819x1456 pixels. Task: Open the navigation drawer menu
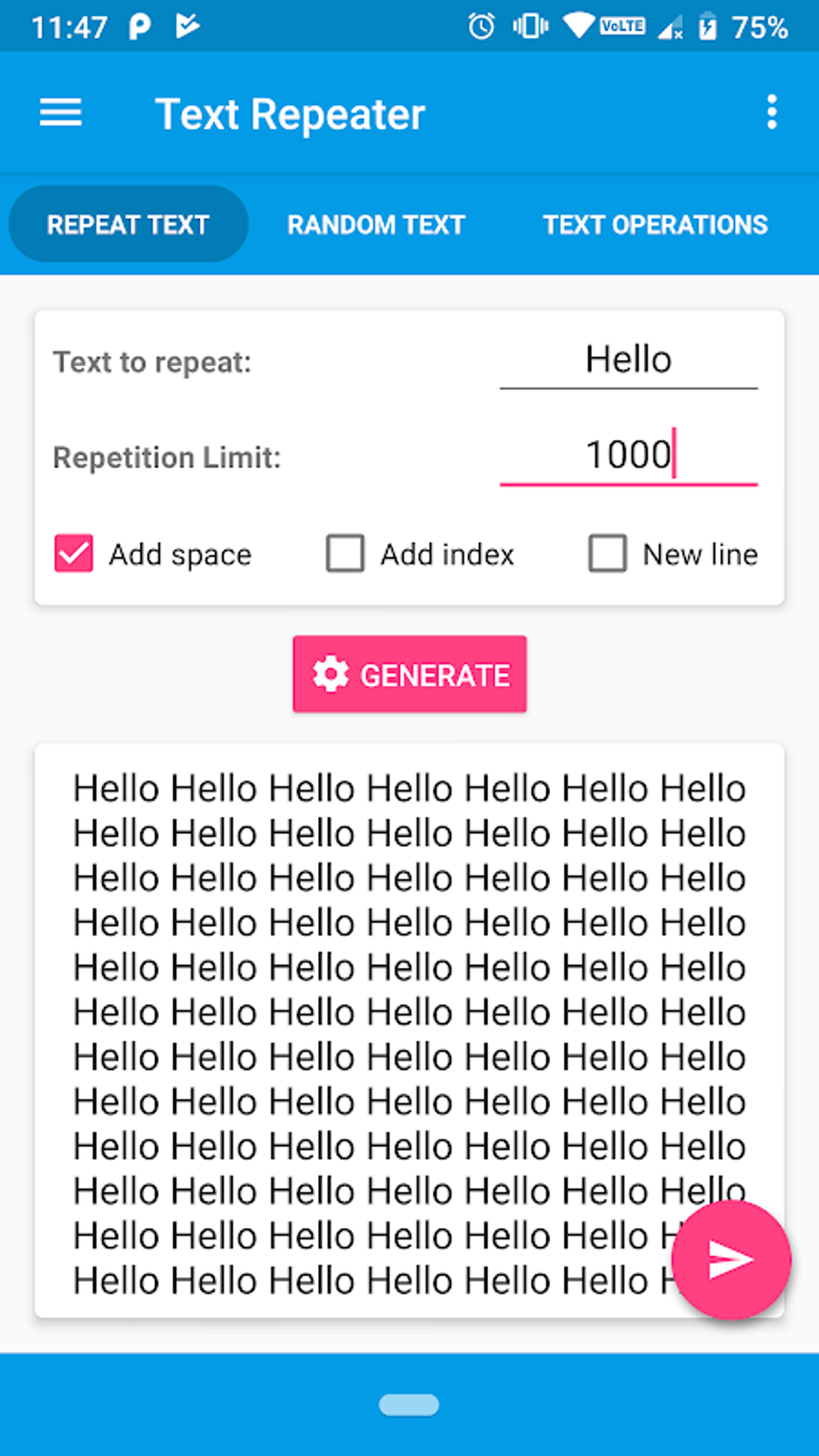pyautogui.click(x=60, y=112)
